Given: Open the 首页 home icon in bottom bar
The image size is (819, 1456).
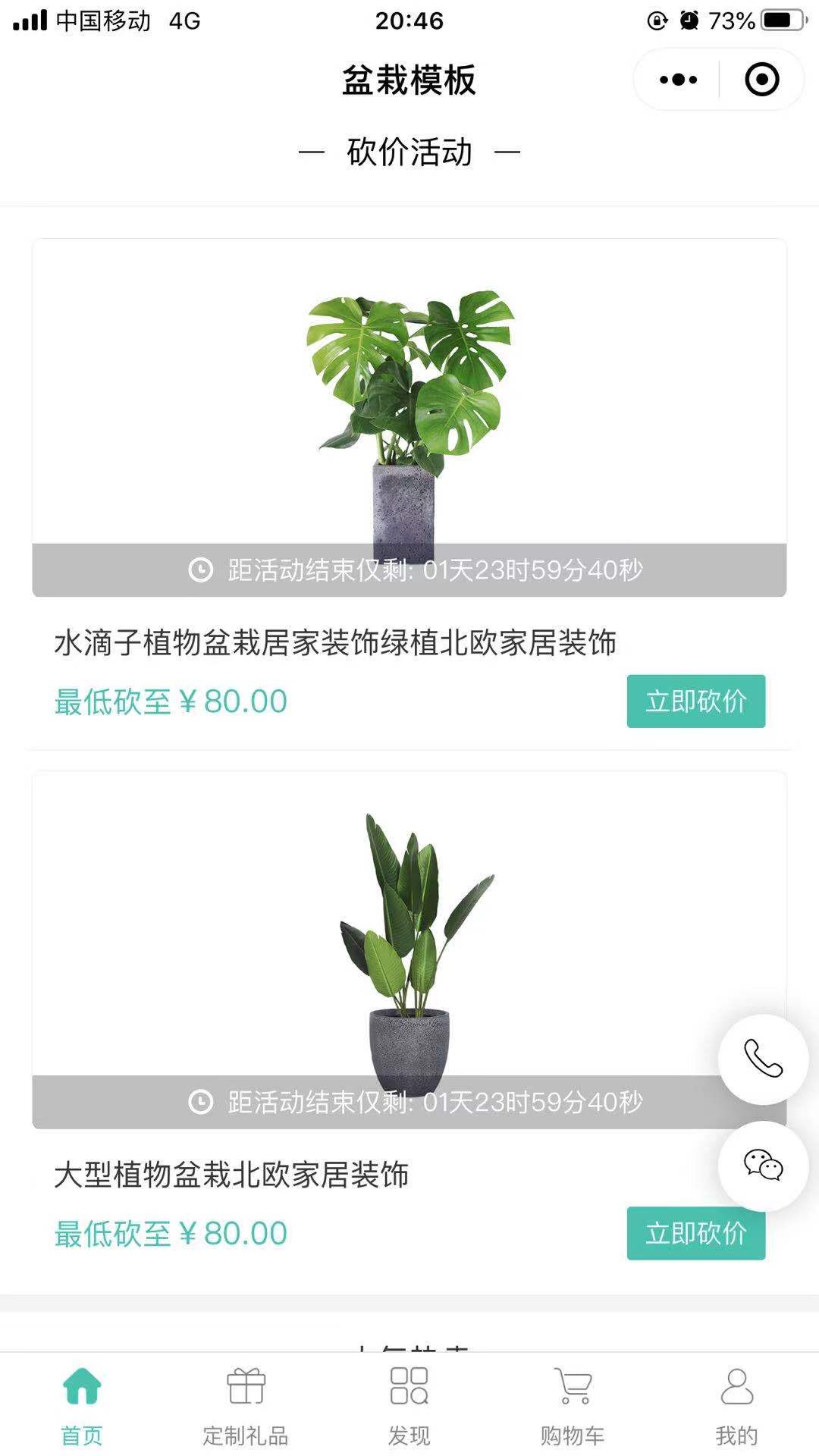Looking at the screenshot, I should click(82, 1384).
